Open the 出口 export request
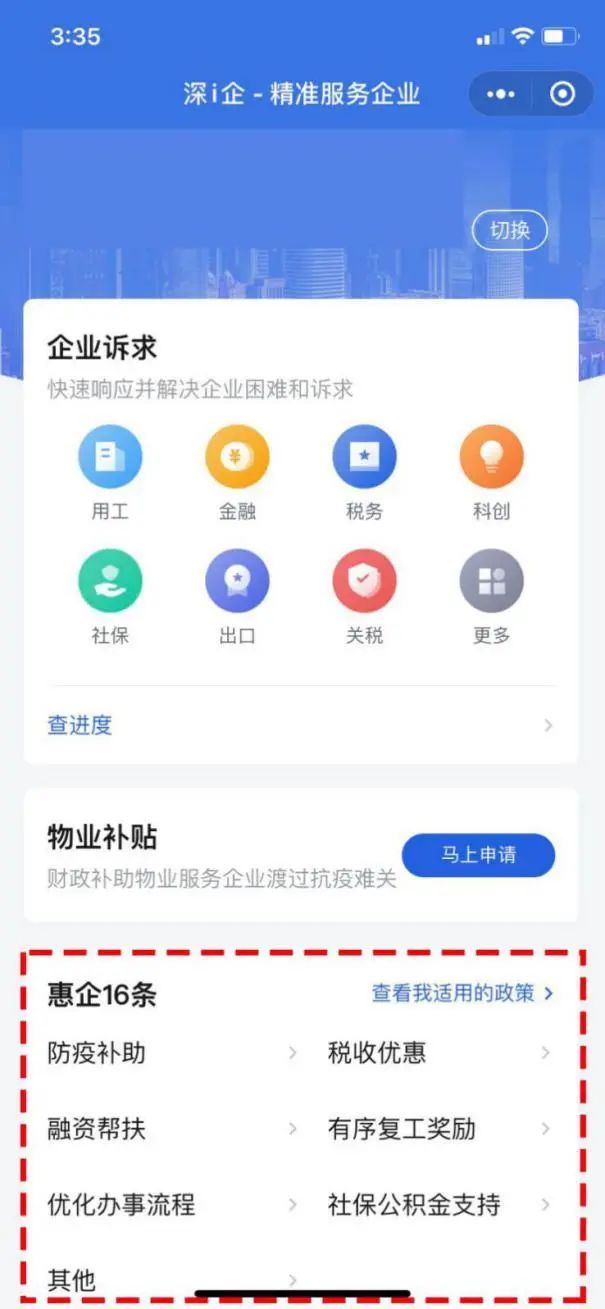The image size is (605, 1309). click(x=237, y=598)
